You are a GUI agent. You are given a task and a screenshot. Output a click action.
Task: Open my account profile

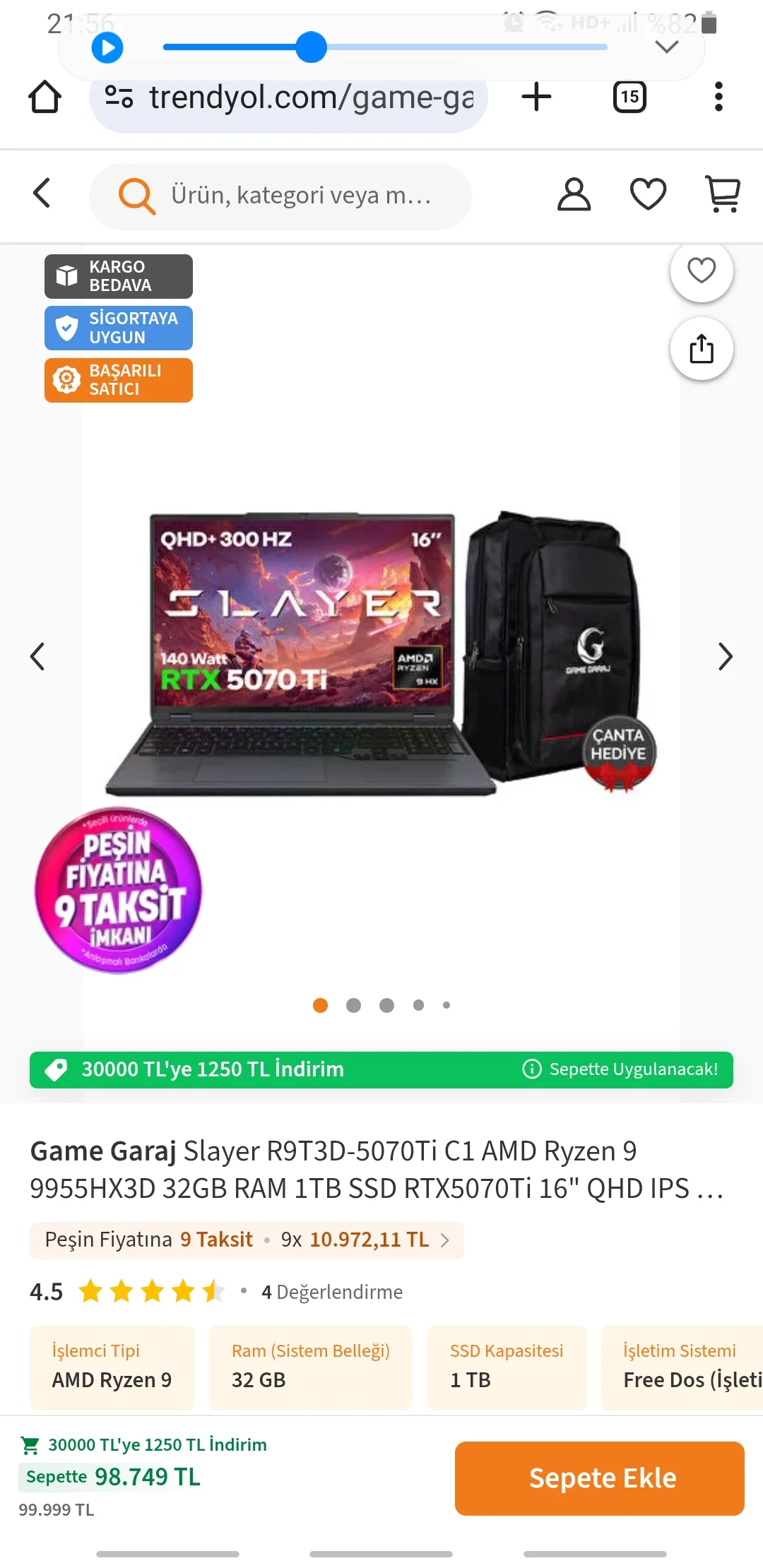(x=574, y=194)
